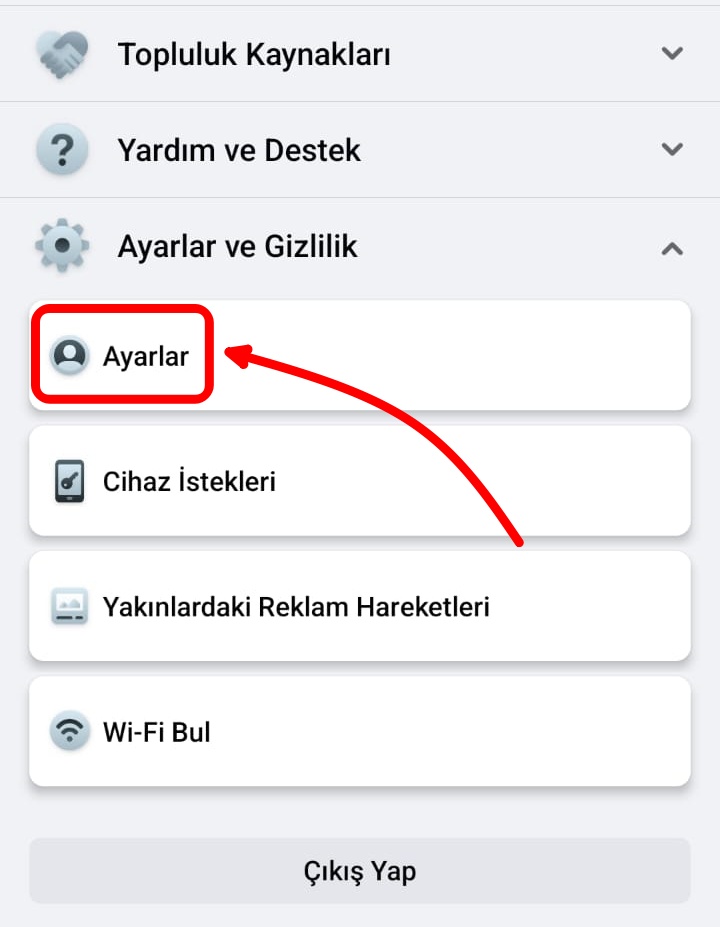Open Yakınlardaki Reklam Hareketleri
This screenshot has height=927, width=720.
[x=360, y=606]
